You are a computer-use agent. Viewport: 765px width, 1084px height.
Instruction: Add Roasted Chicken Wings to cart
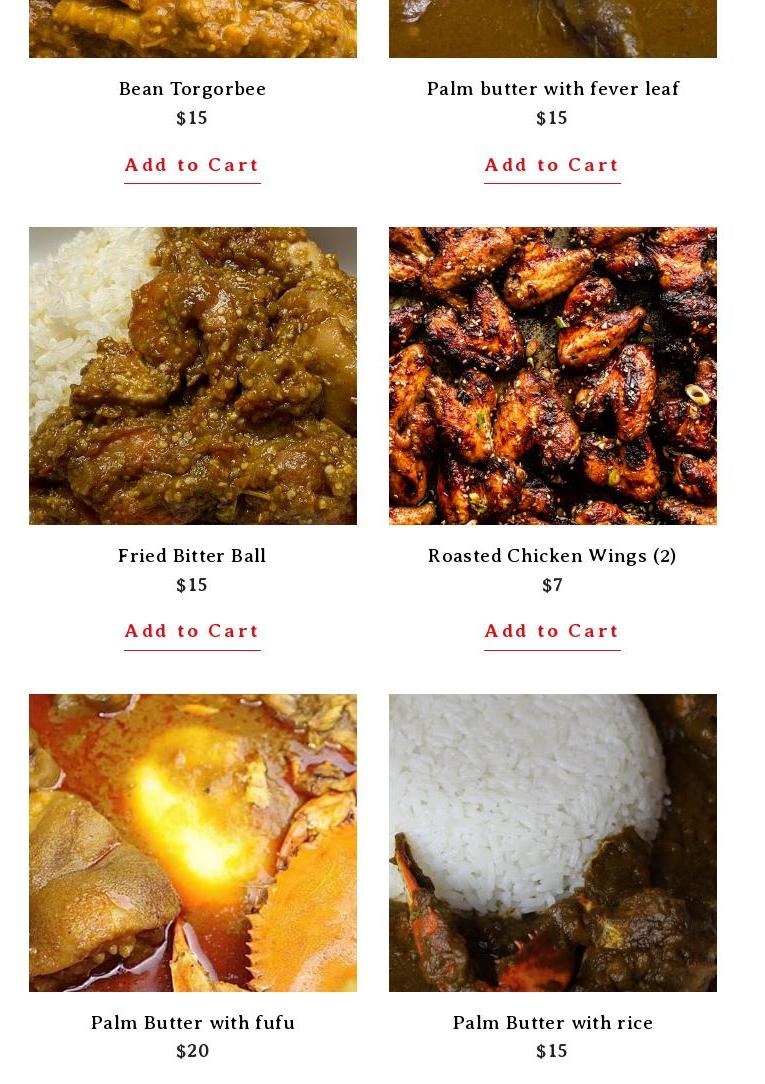point(552,631)
